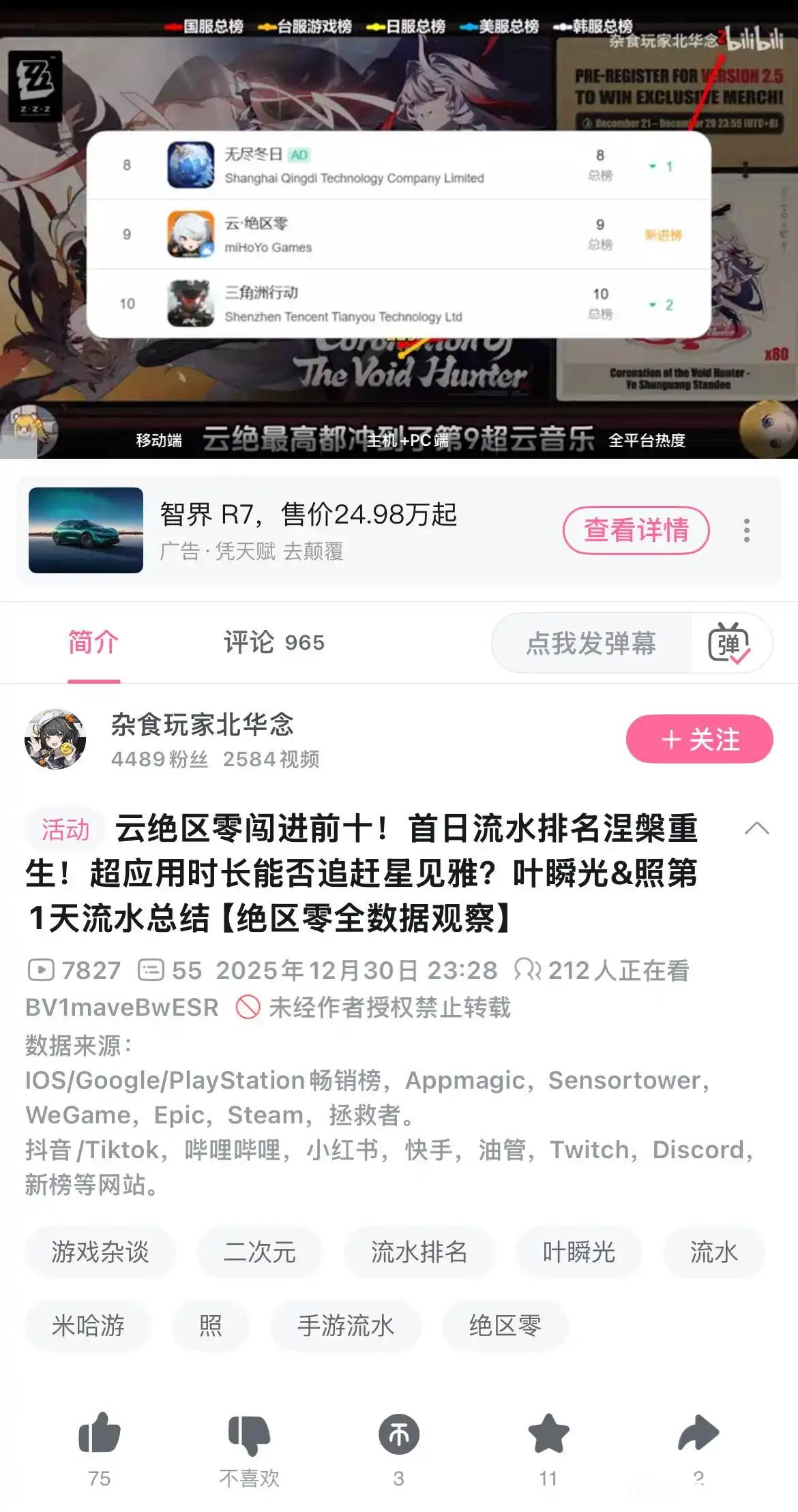The width and height of the screenshot is (798, 1512).
Task: Like this video with the thumbs-up
Action: point(100,1433)
